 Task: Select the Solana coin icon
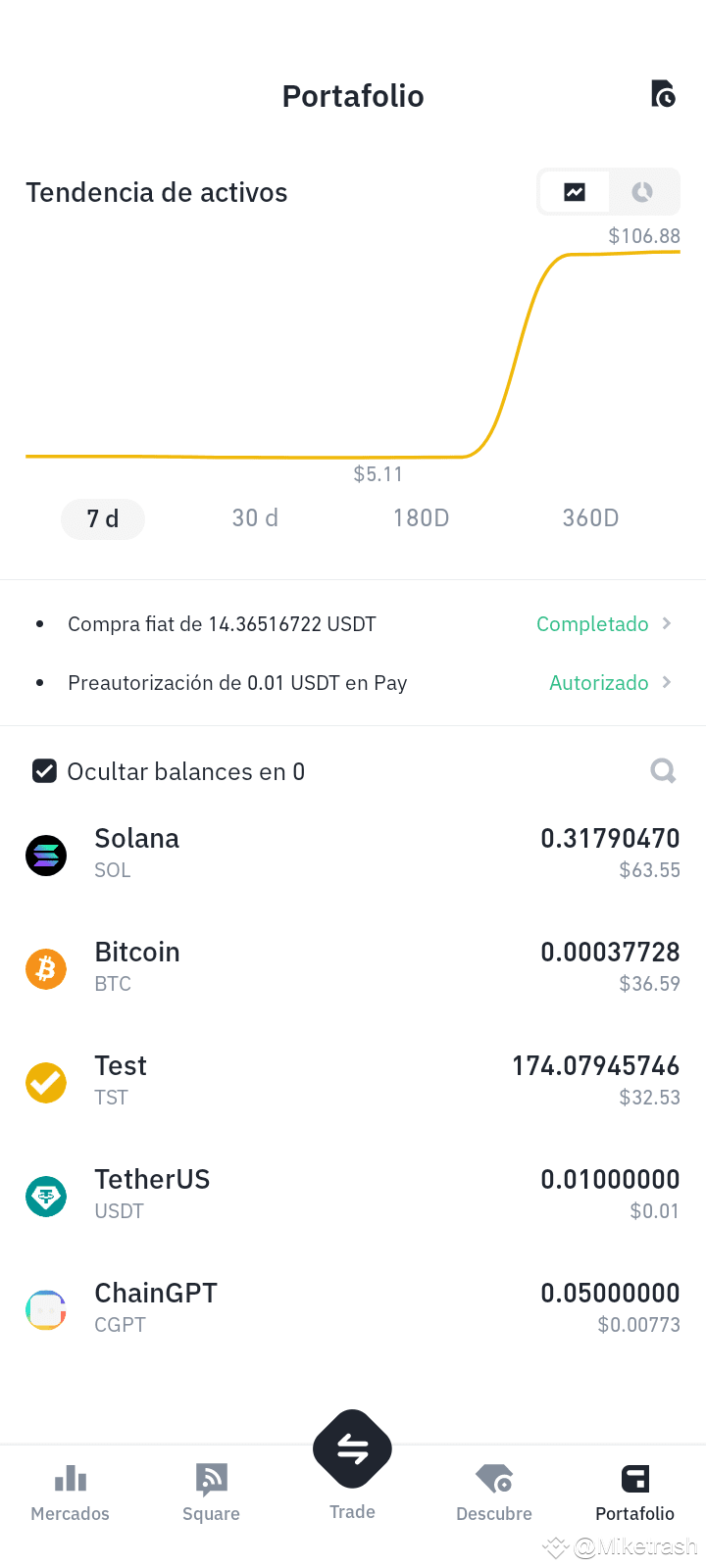click(x=46, y=855)
